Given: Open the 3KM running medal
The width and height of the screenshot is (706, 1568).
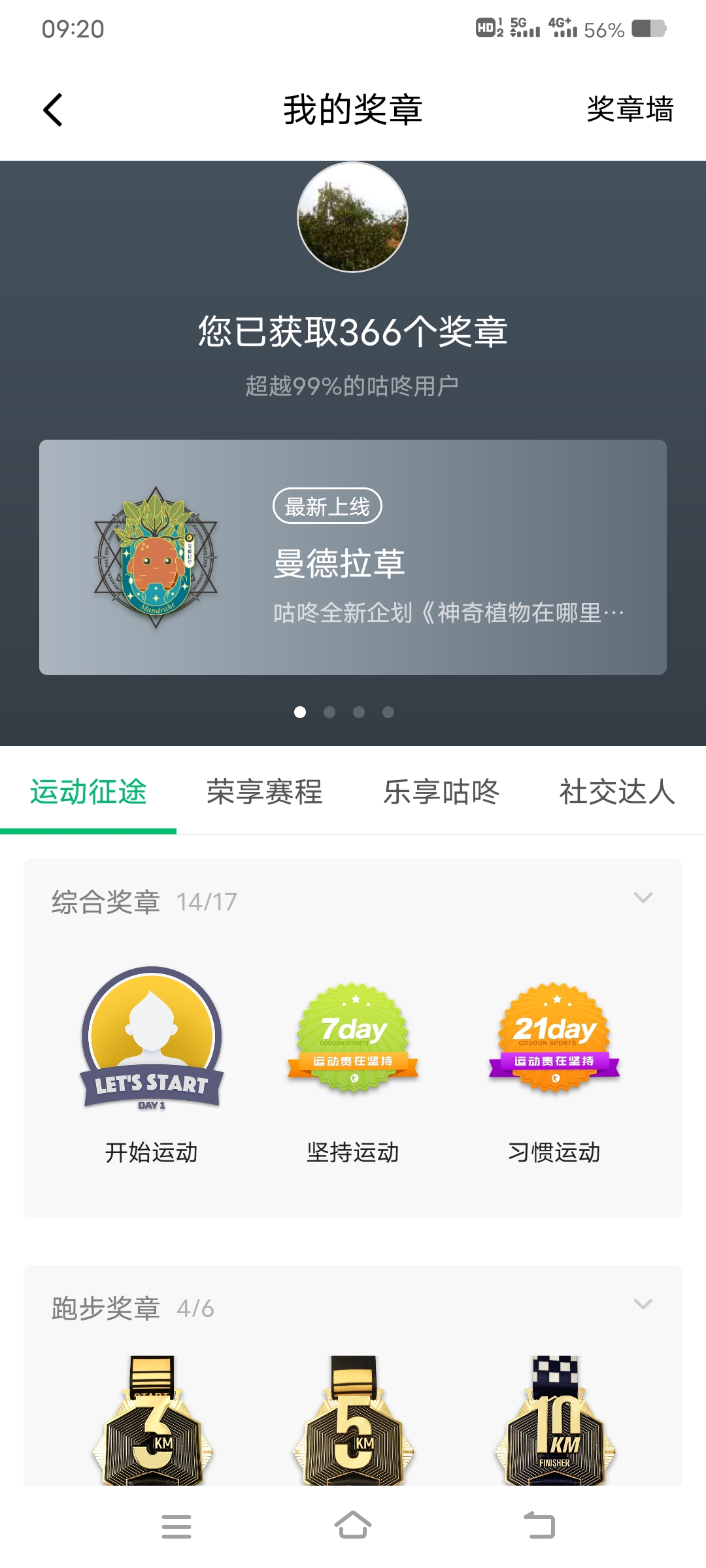Looking at the screenshot, I should pyautogui.click(x=153, y=1424).
